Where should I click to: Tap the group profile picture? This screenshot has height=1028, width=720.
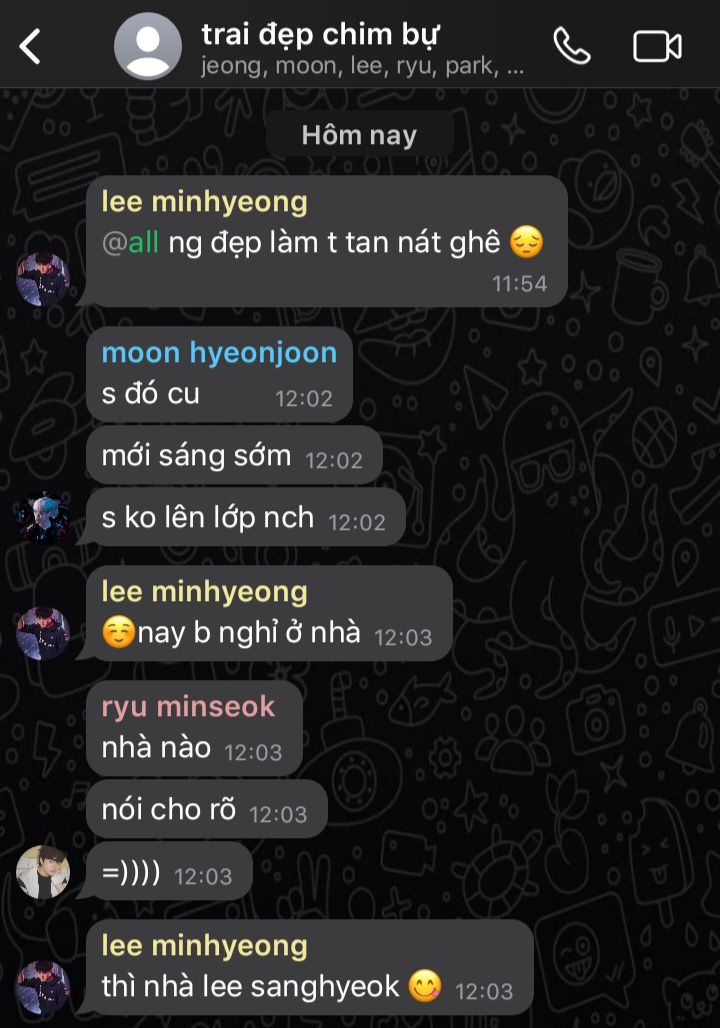tap(148, 46)
